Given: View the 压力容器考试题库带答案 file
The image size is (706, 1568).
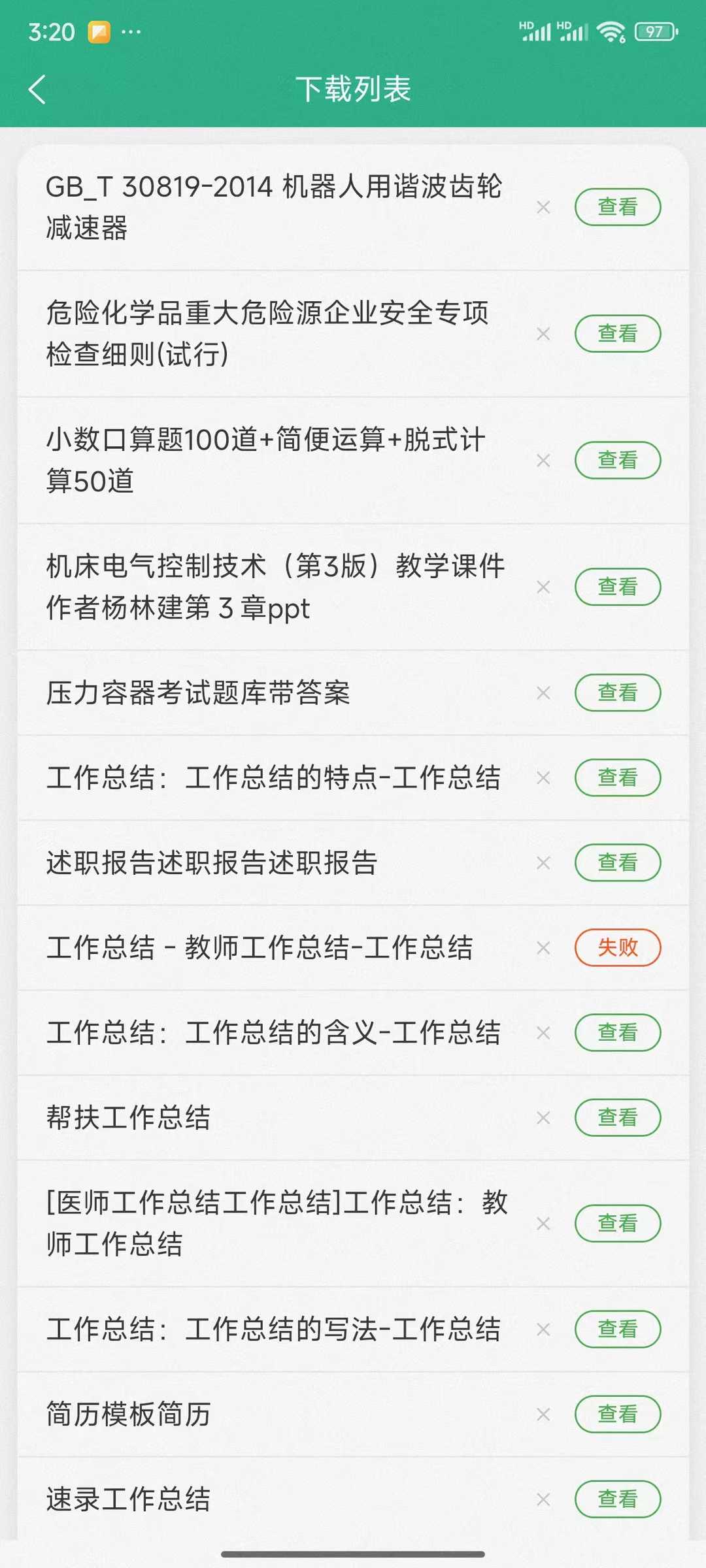Looking at the screenshot, I should click(617, 693).
